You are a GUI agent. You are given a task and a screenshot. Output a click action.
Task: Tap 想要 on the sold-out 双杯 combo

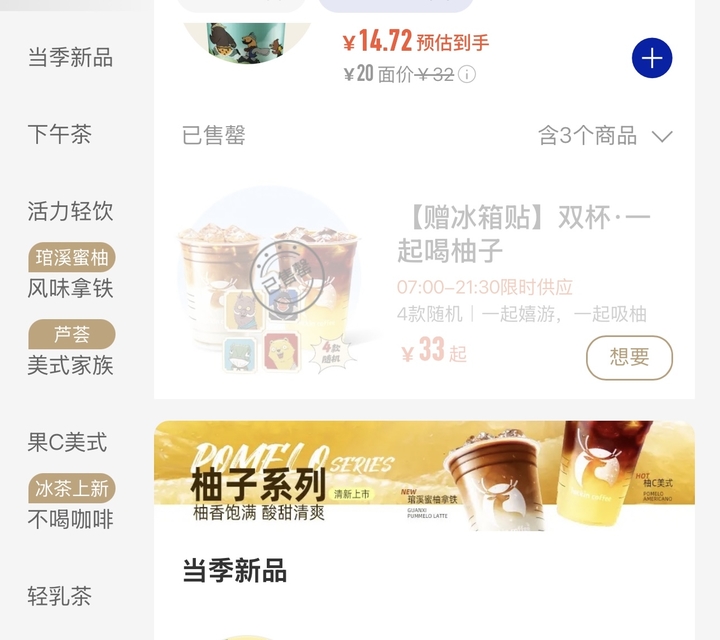click(x=629, y=357)
